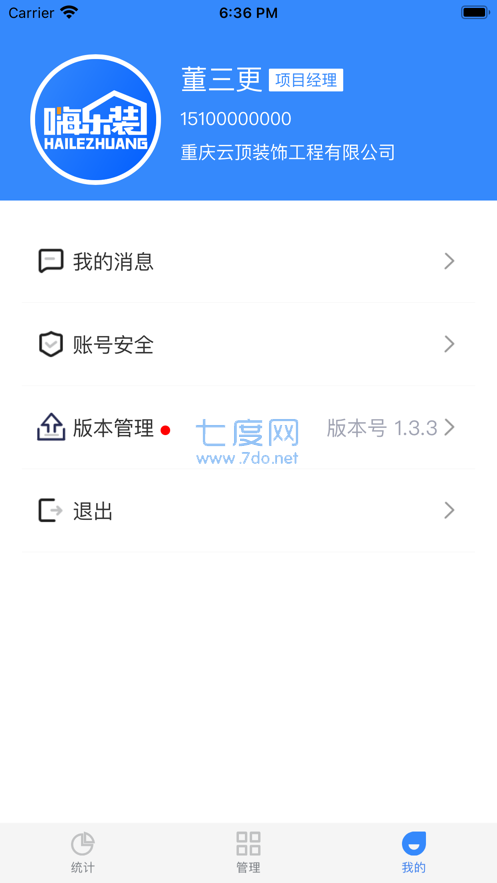
Task: Tap the profile avatar image
Action: click(x=96, y=119)
